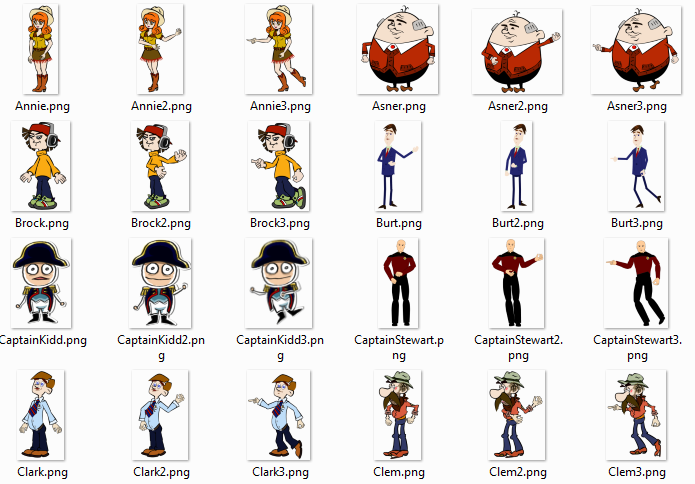Open Brock.png image
This screenshot has height=484, width=695.
(41, 166)
